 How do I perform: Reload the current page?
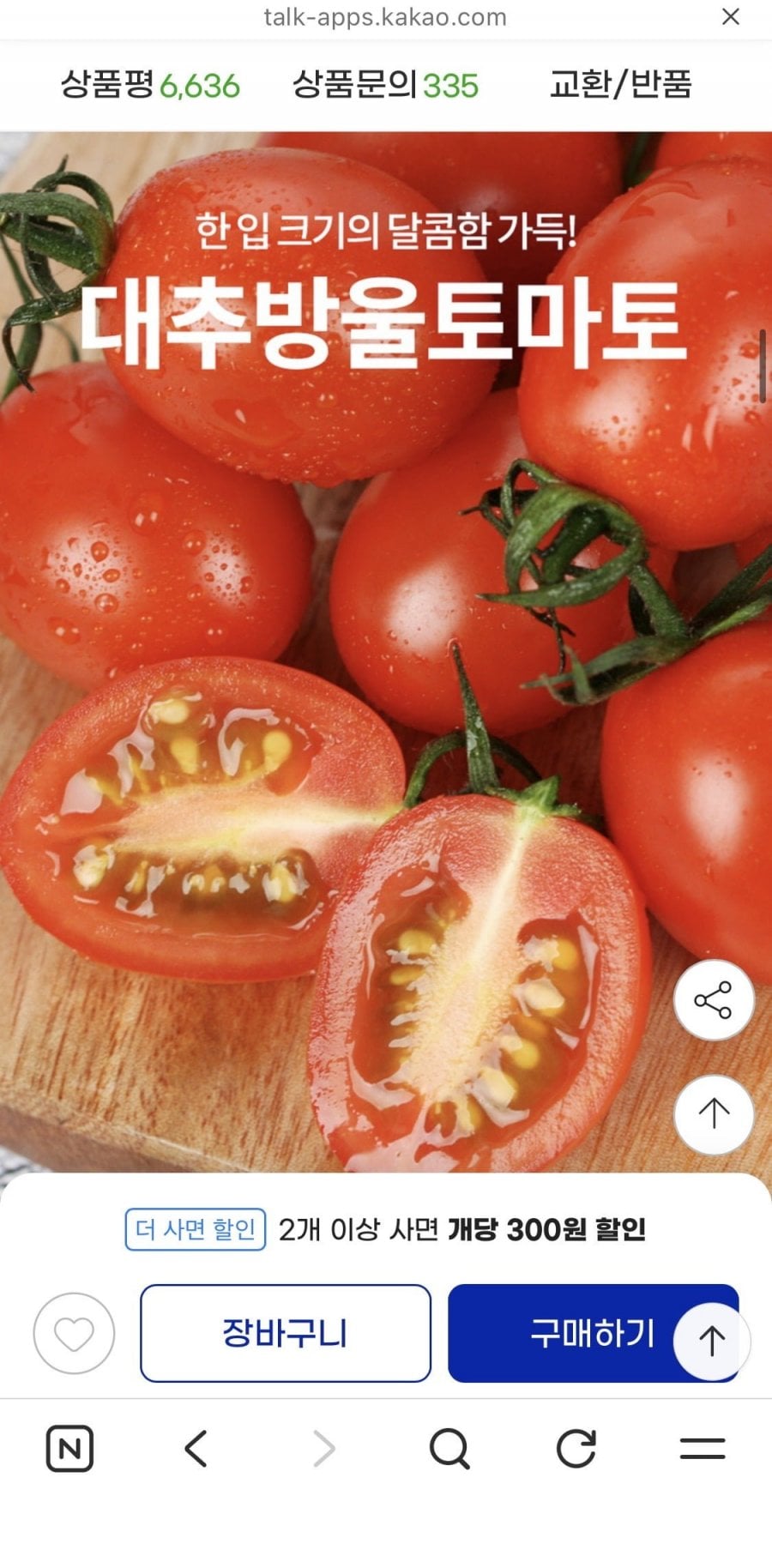(576, 1449)
